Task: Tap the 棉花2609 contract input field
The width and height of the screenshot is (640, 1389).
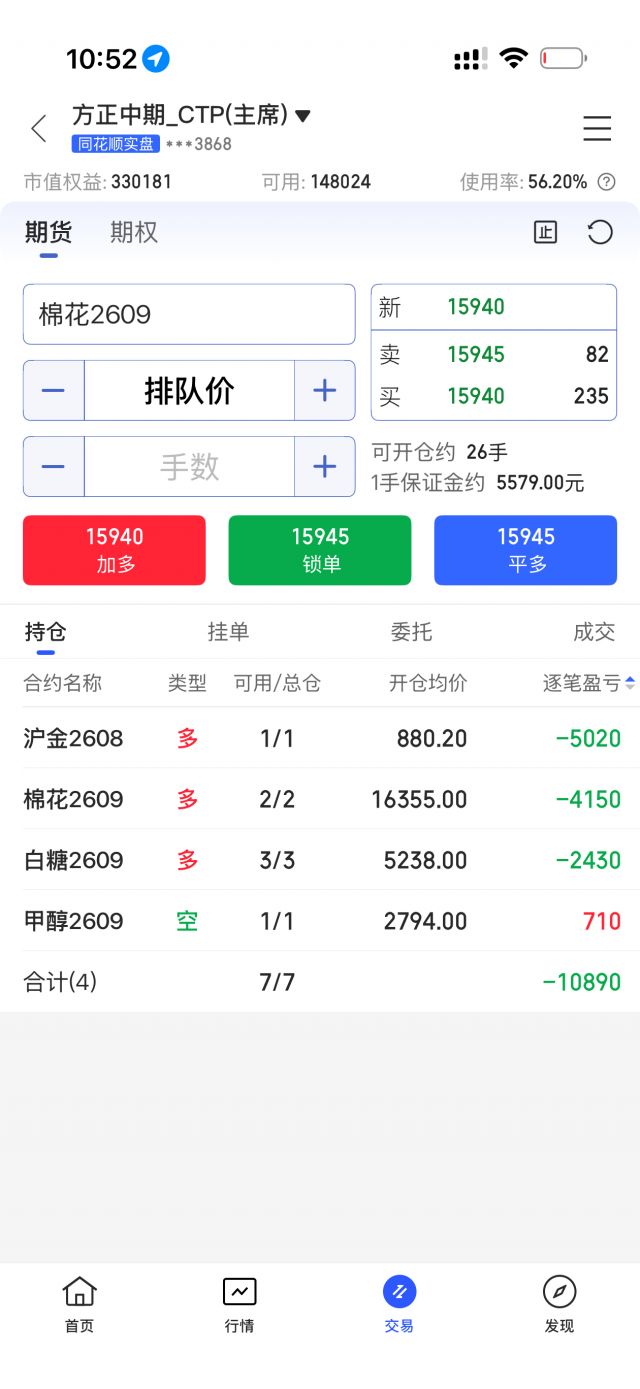Action: click(x=189, y=314)
